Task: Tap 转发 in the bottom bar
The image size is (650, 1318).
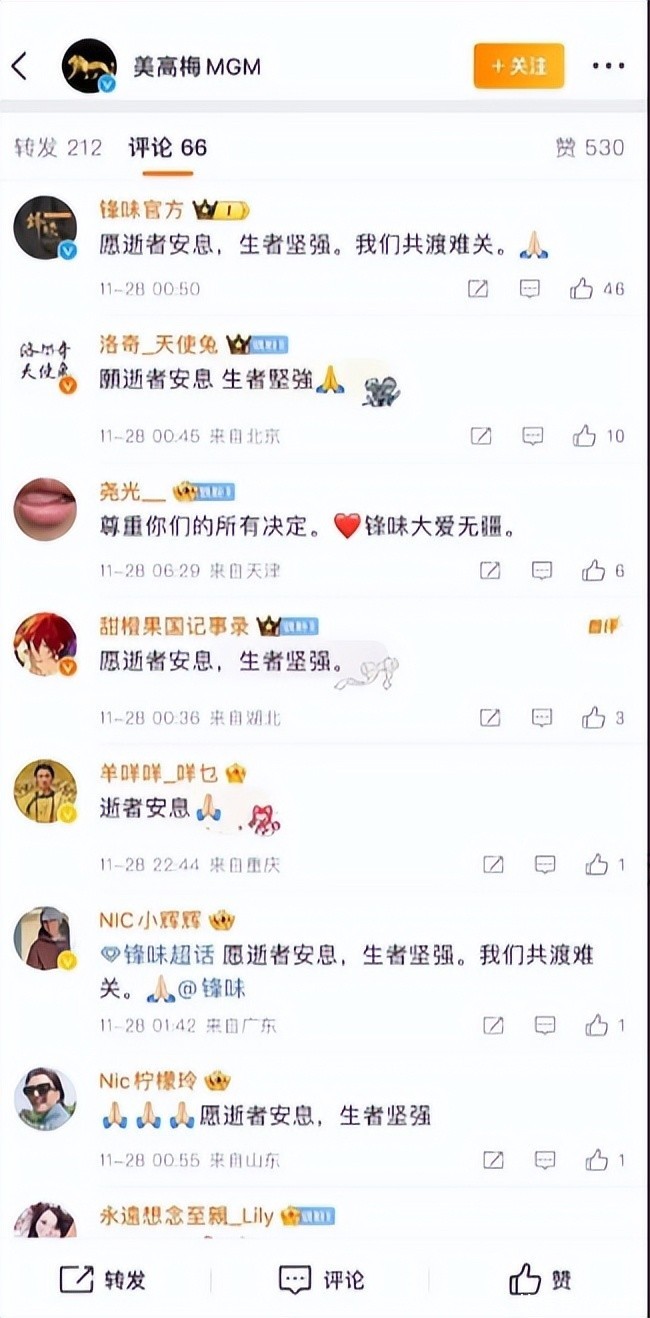Action: point(103,1279)
